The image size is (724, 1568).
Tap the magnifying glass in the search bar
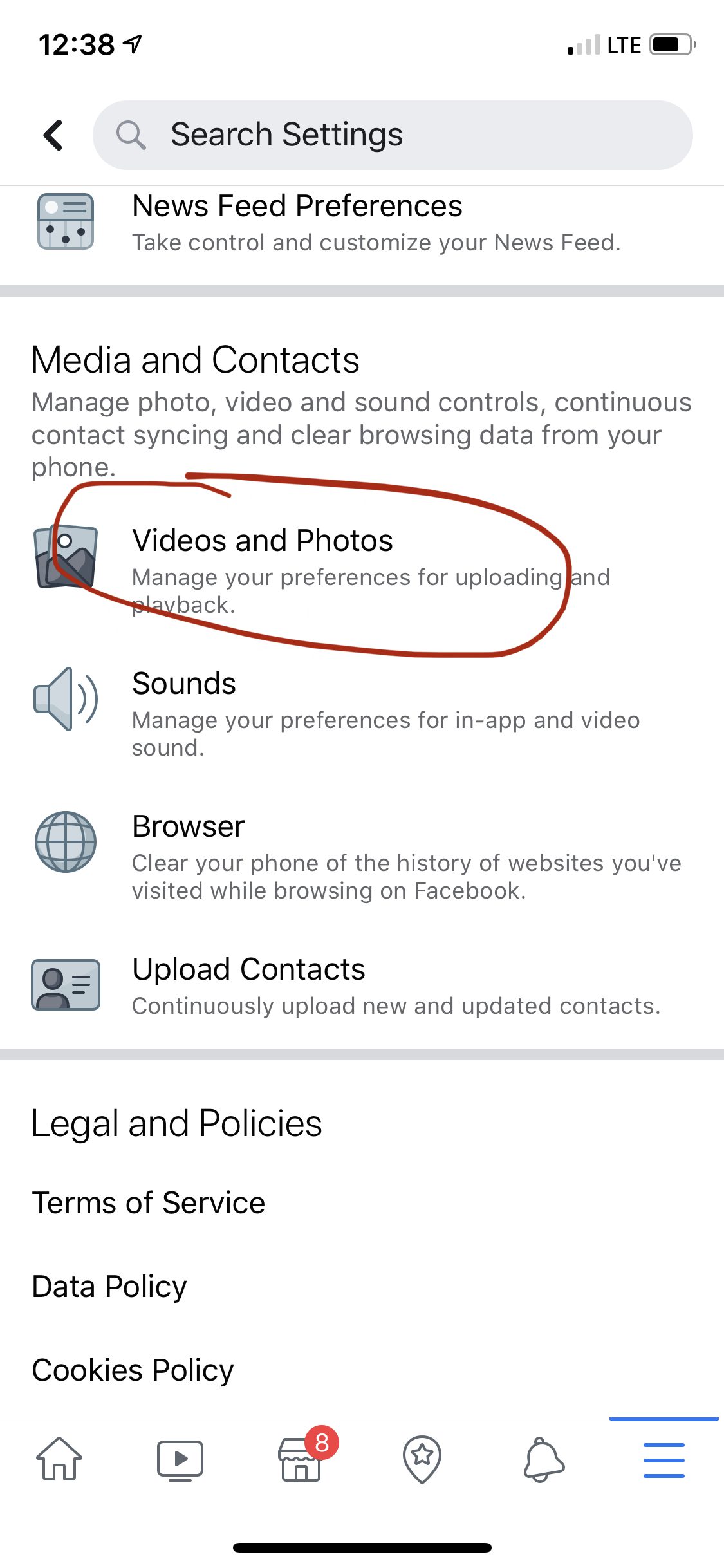click(x=131, y=135)
